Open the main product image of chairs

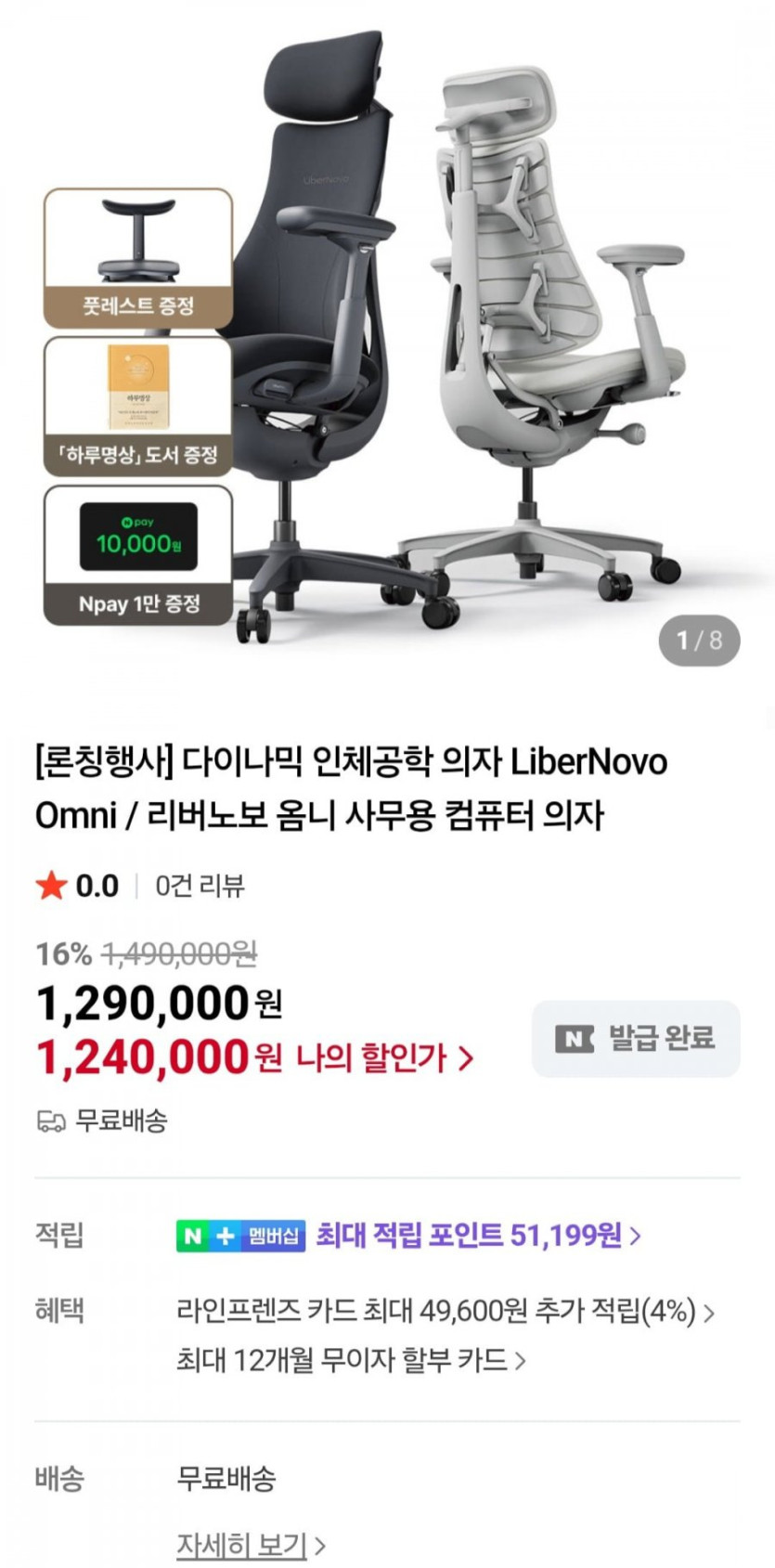pyautogui.click(x=387, y=343)
